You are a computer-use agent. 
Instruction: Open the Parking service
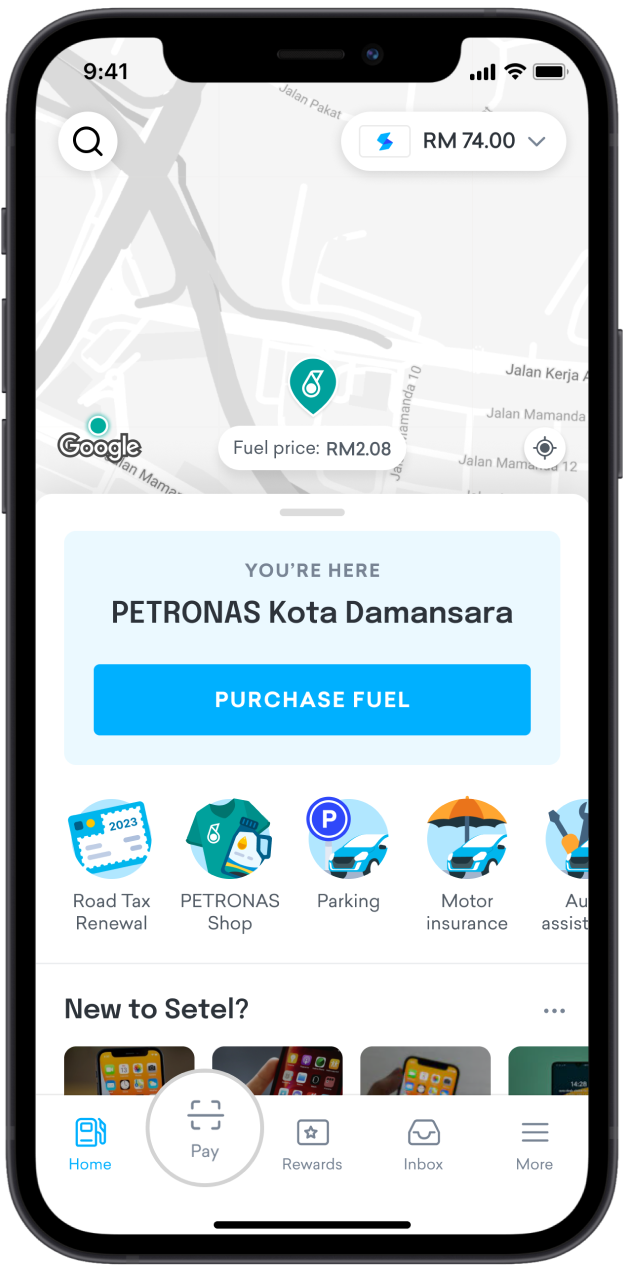348,855
